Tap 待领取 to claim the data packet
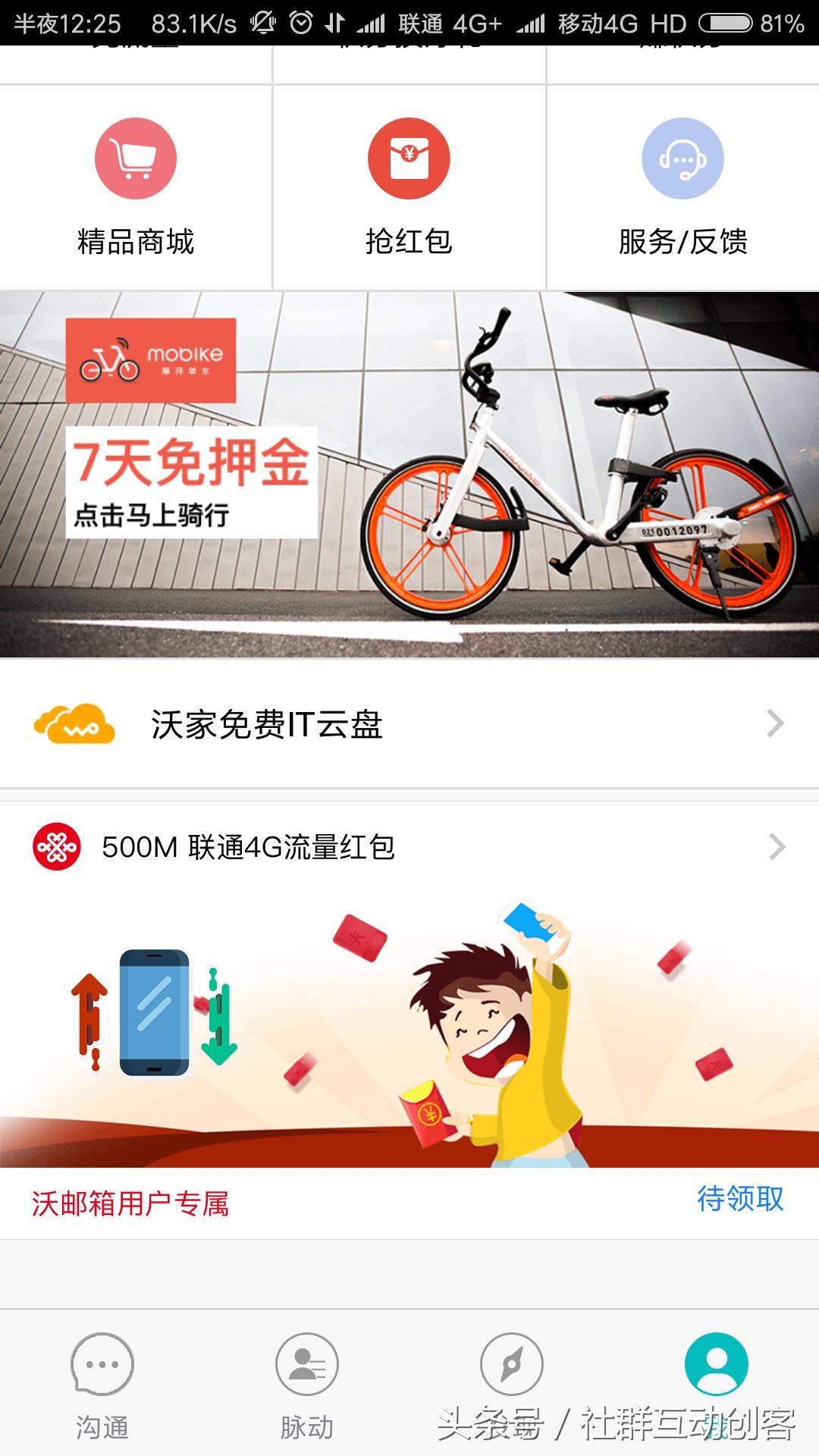 [x=739, y=1199]
